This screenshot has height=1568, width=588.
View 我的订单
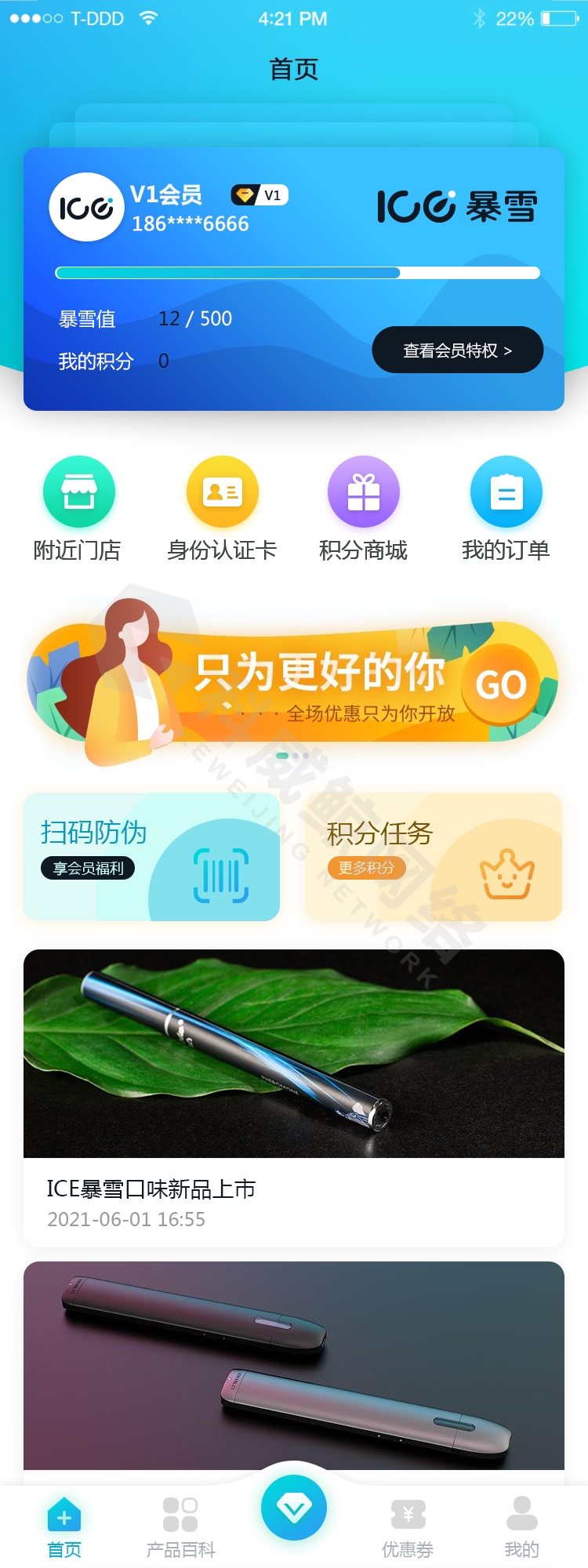coord(506,508)
